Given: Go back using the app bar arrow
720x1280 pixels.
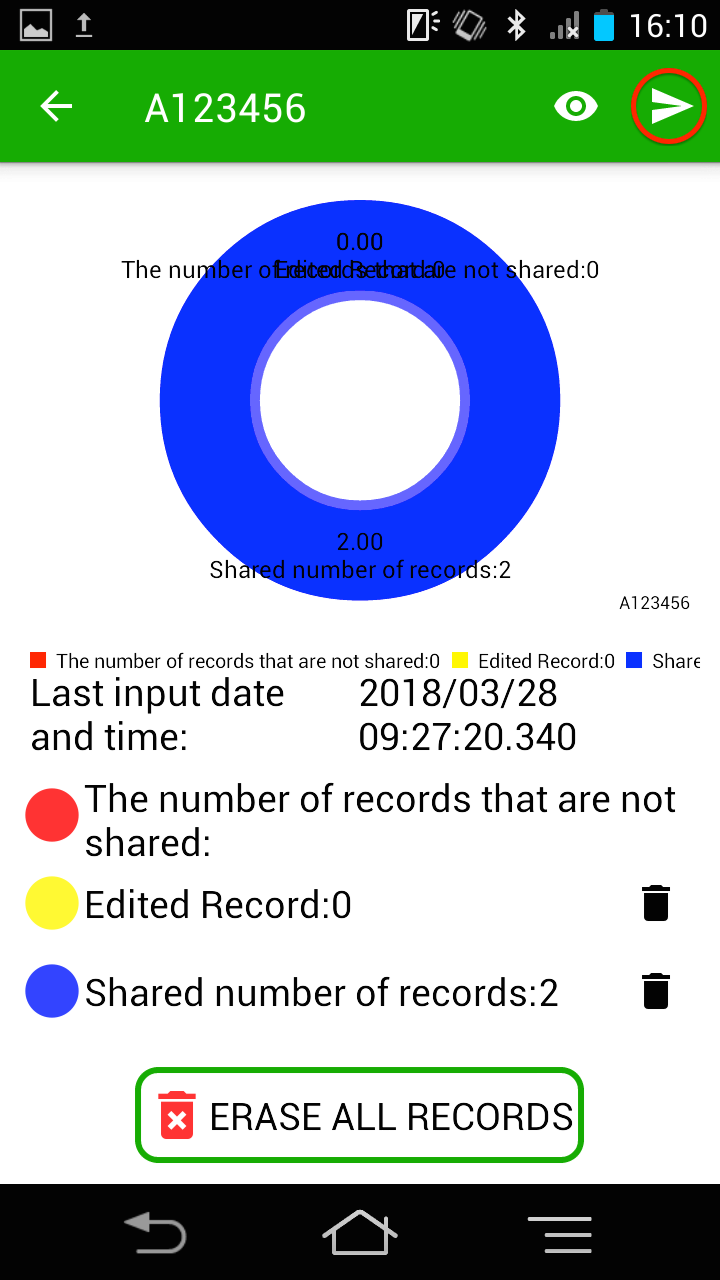Looking at the screenshot, I should coord(56,106).
